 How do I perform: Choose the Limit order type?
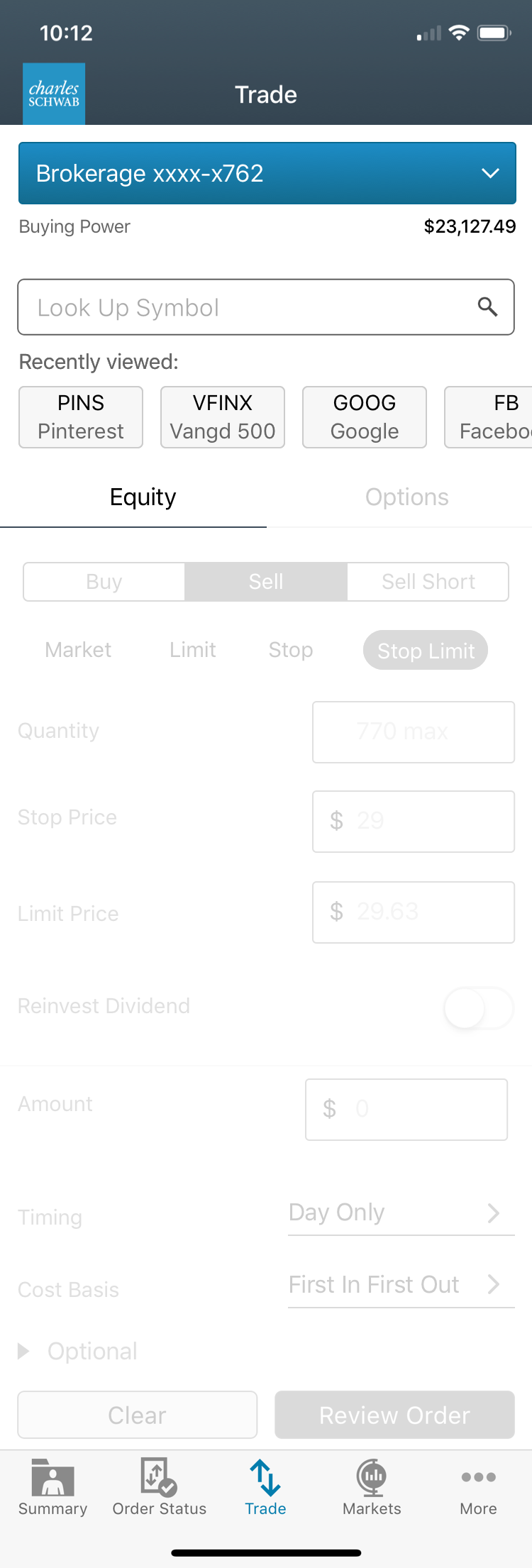192,650
